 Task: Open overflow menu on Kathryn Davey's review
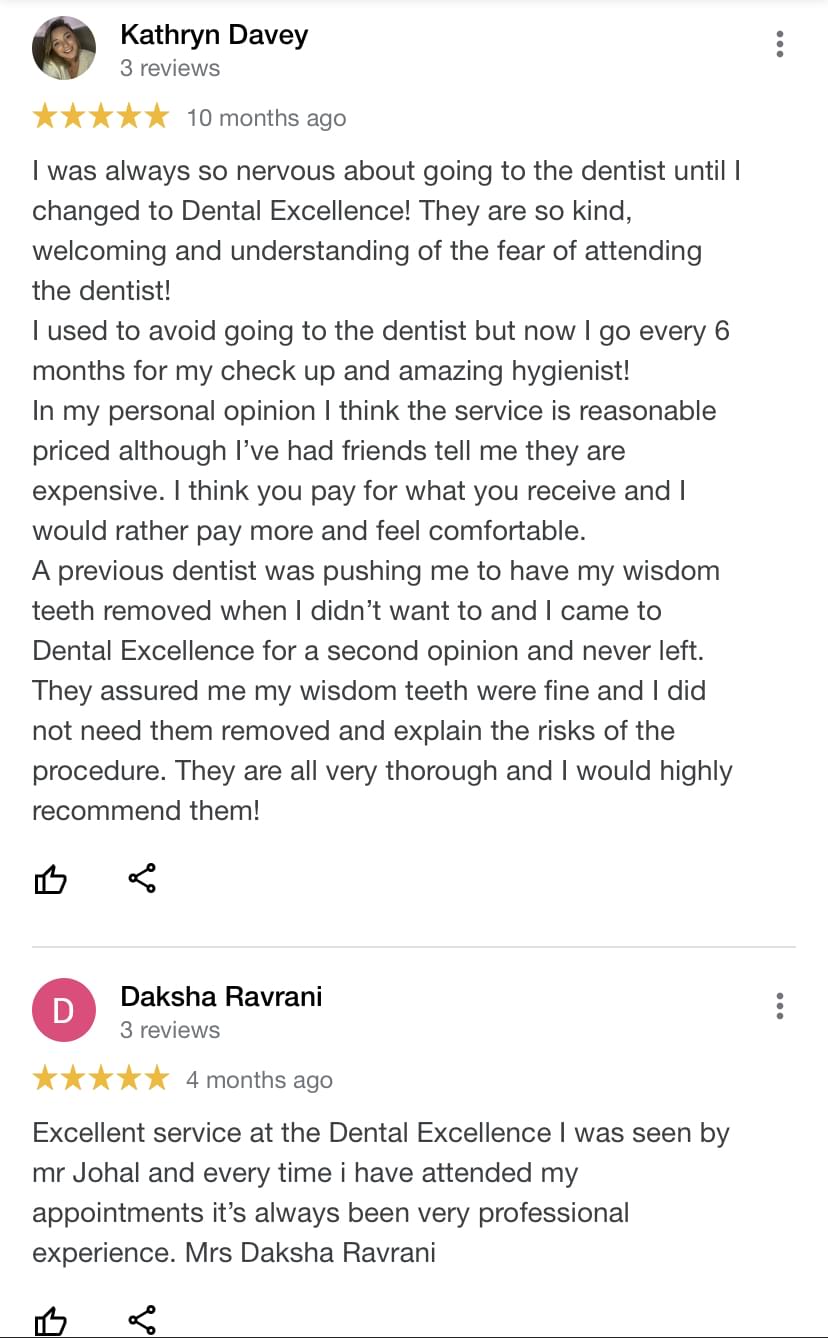tap(779, 44)
